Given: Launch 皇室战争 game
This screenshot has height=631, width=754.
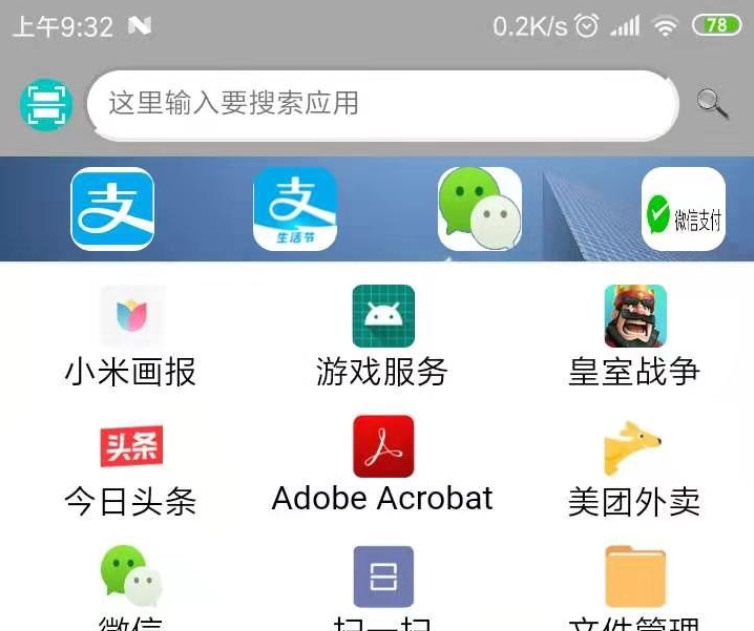Looking at the screenshot, I should (635, 317).
